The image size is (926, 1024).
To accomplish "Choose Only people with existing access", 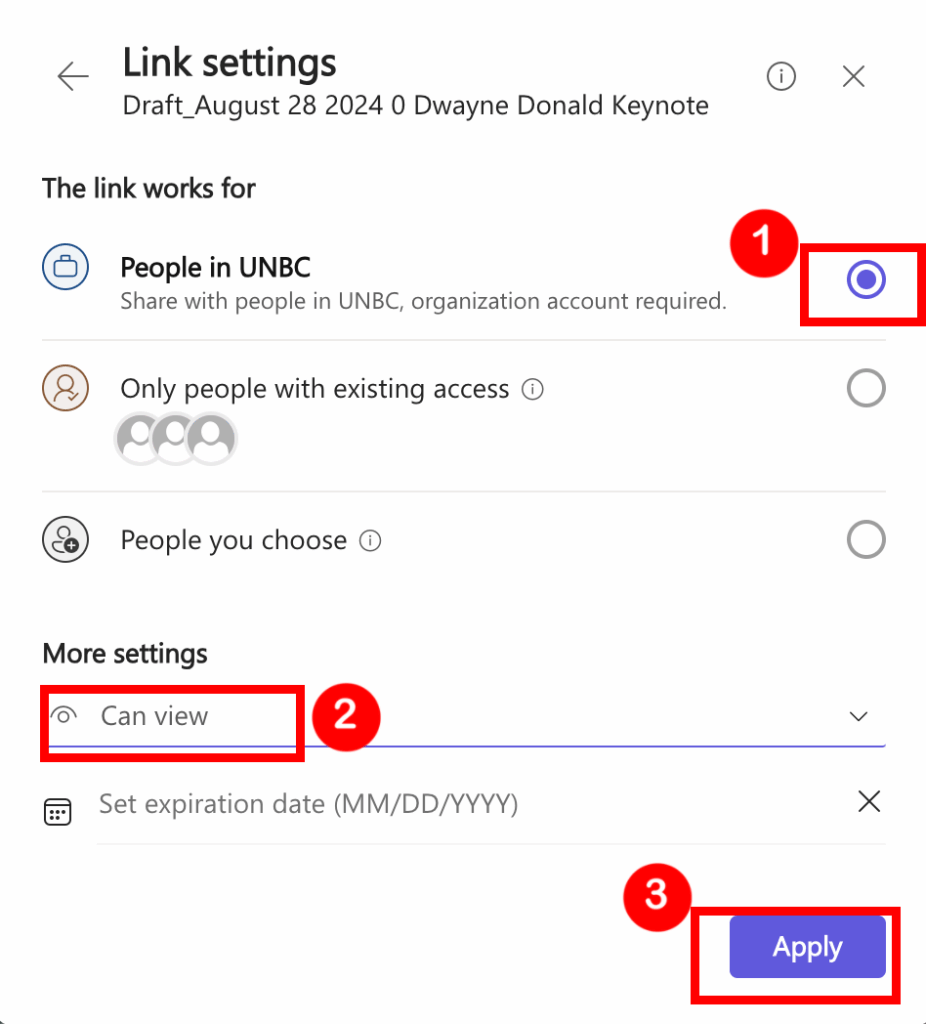I will tap(865, 389).
